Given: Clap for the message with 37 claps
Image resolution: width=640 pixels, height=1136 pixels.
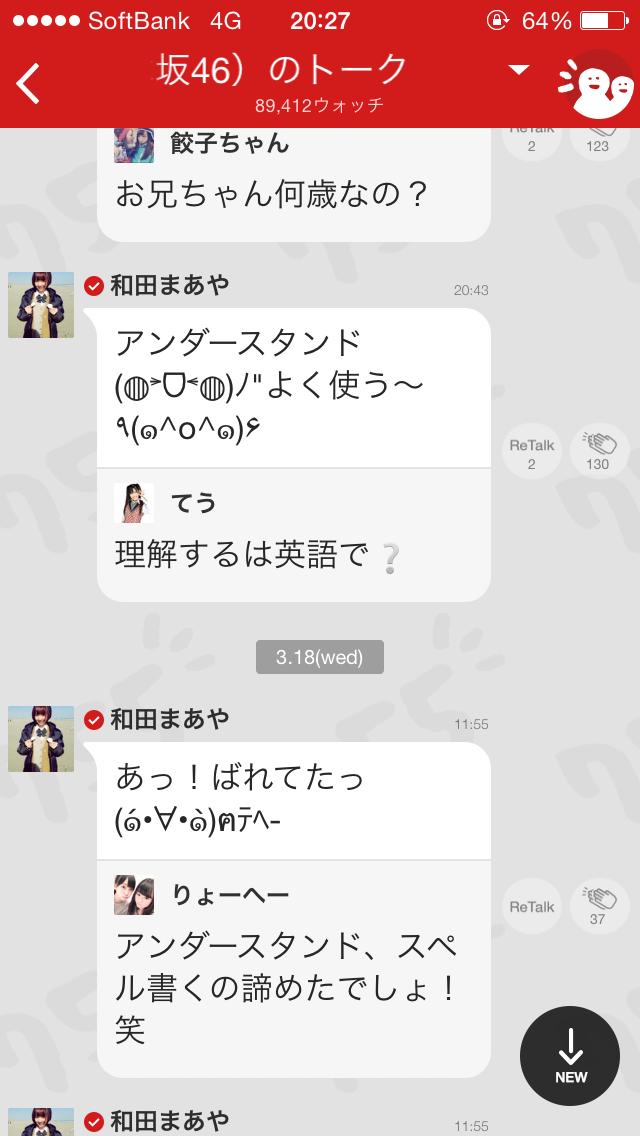Looking at the screenshot, I should (x=600, y=906).
